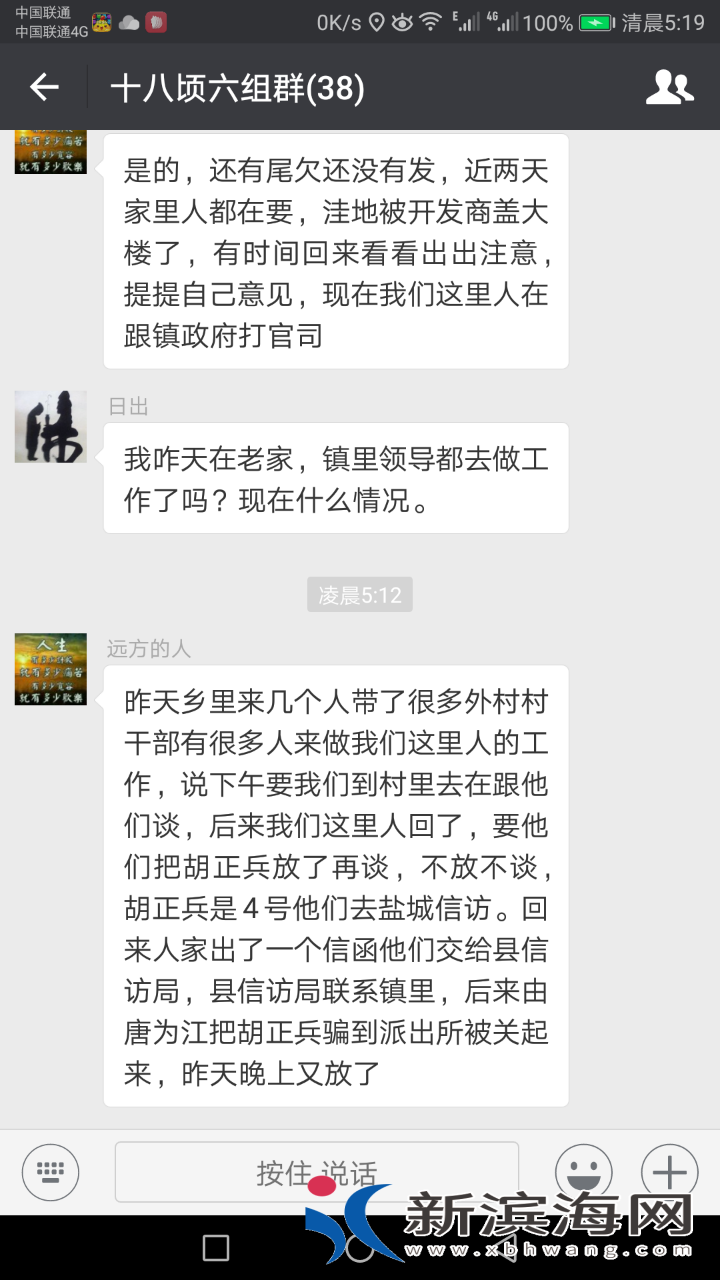Open 日出's profile avatar
The image size is (720, 1280).
[x=50, y=427]
